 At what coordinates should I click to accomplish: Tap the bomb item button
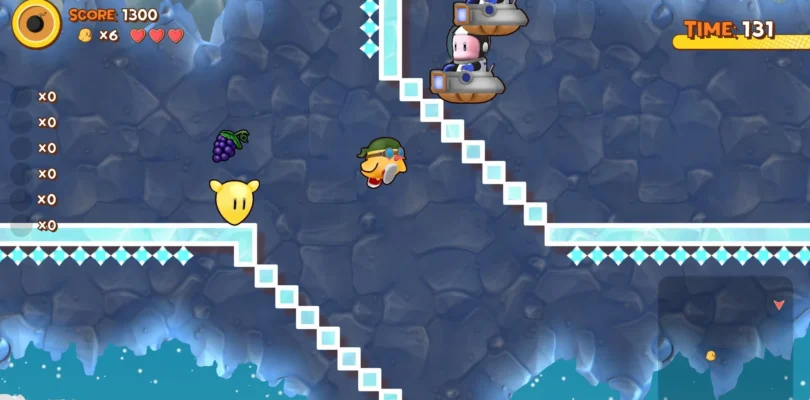point(36,23)
